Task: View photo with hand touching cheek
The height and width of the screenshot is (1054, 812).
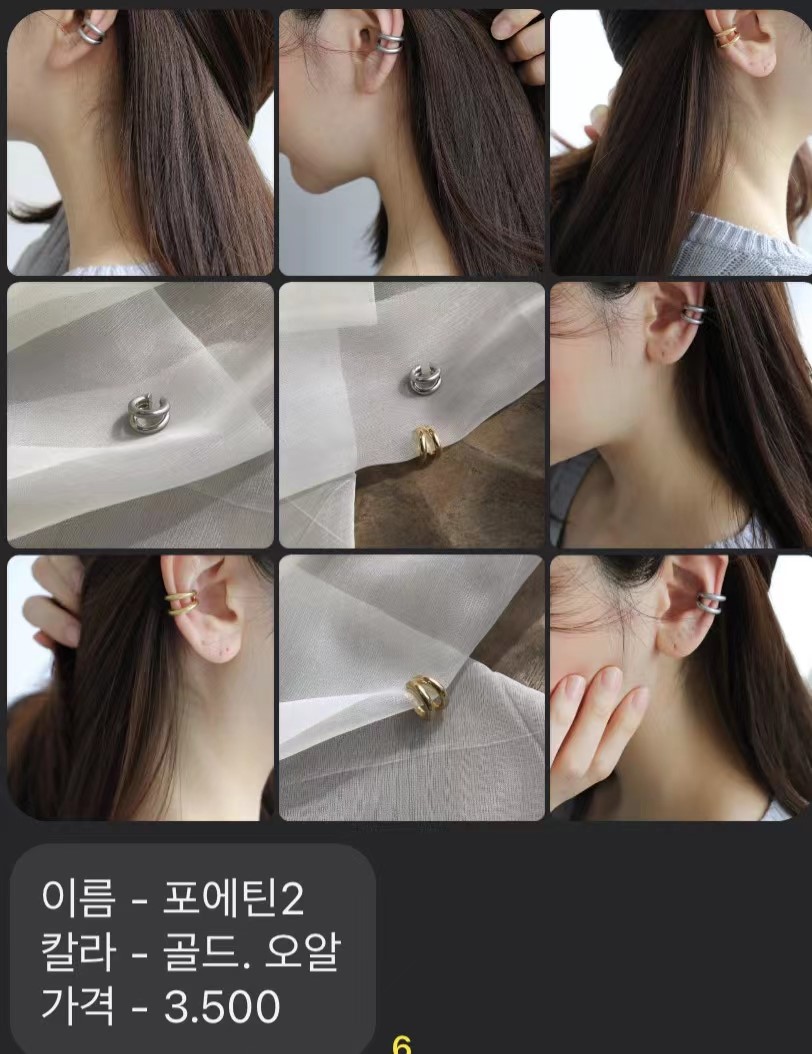Action: tap(682, 688)
